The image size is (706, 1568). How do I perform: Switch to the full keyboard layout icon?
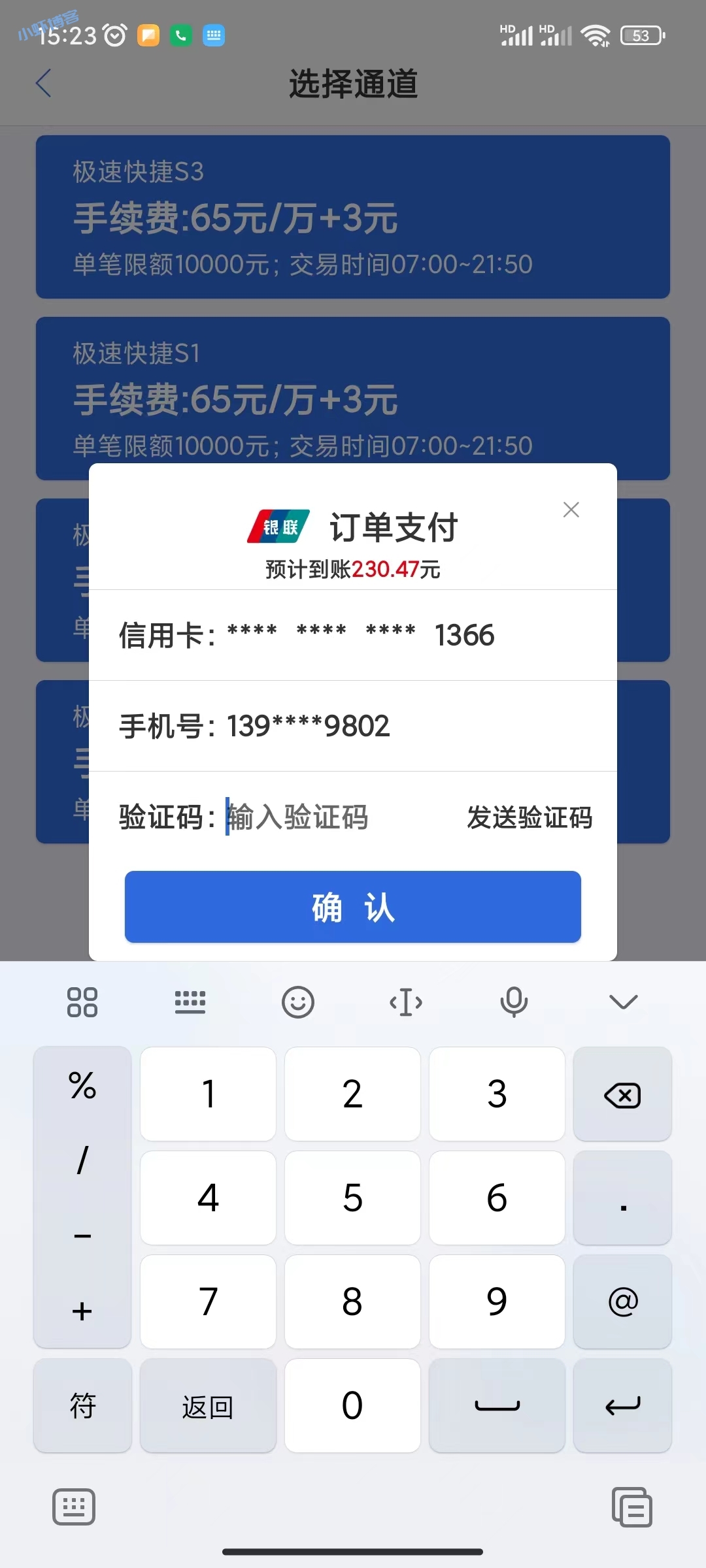pos(191,1002)
